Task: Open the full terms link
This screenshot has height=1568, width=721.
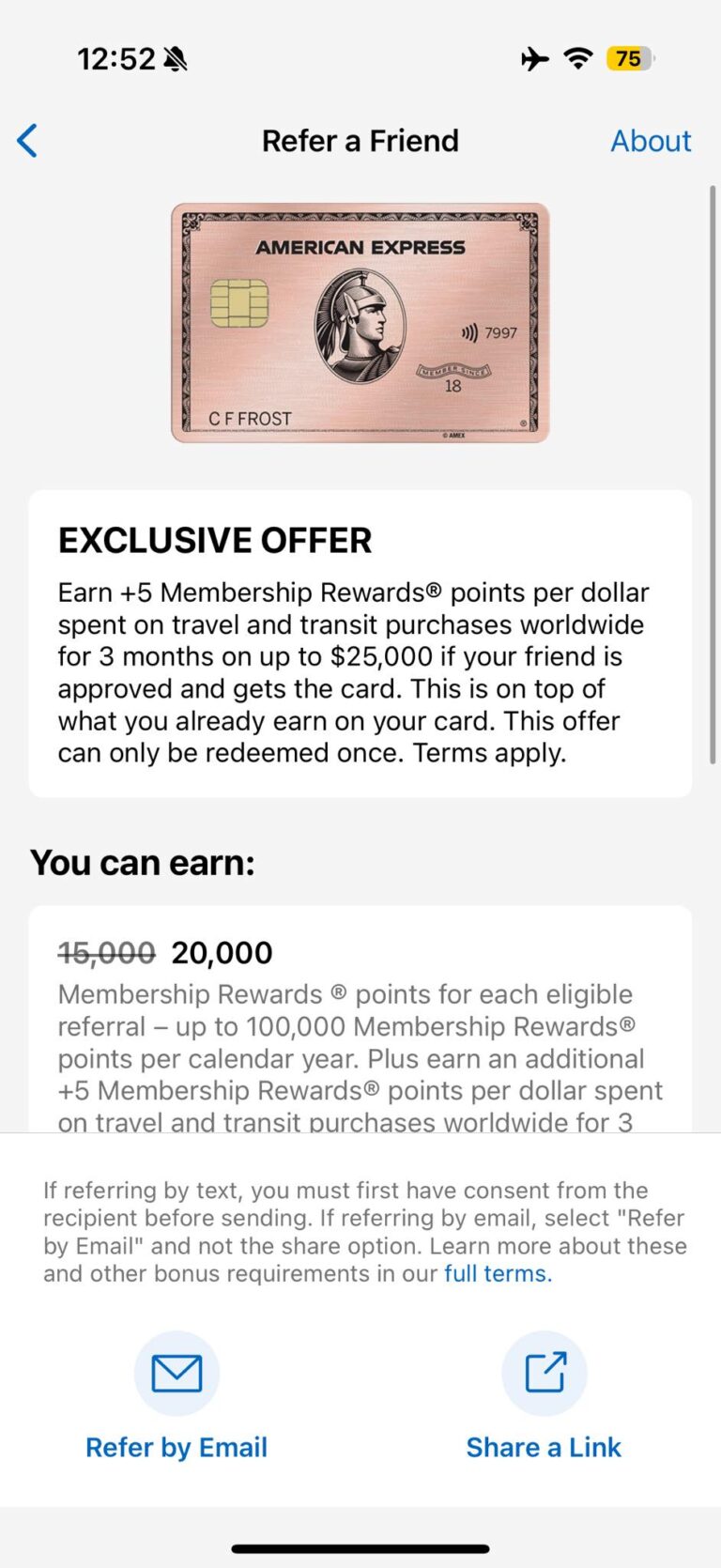Action: pos(495,1273)
